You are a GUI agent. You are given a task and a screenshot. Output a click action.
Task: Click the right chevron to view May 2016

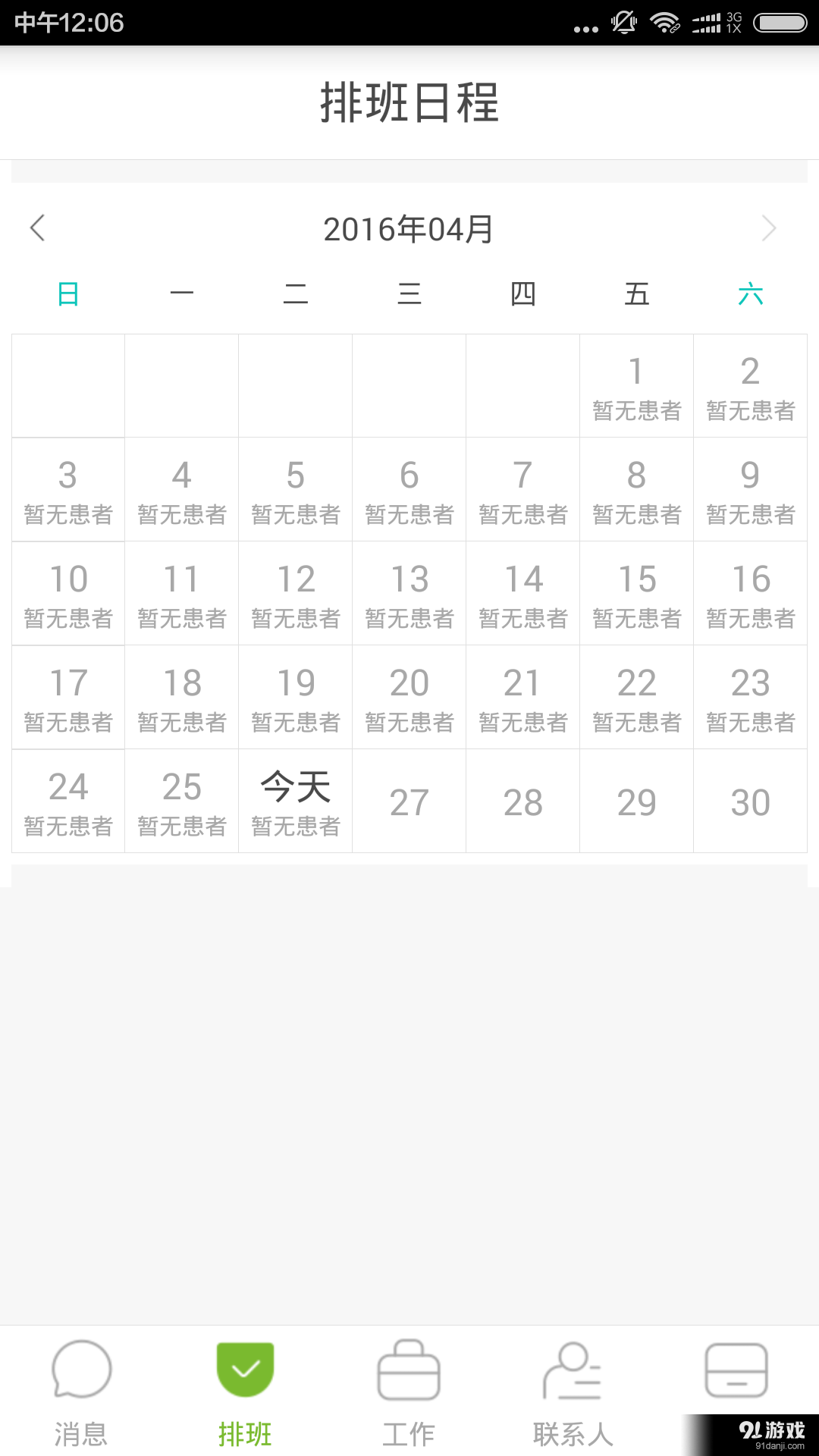pos(770,228)
